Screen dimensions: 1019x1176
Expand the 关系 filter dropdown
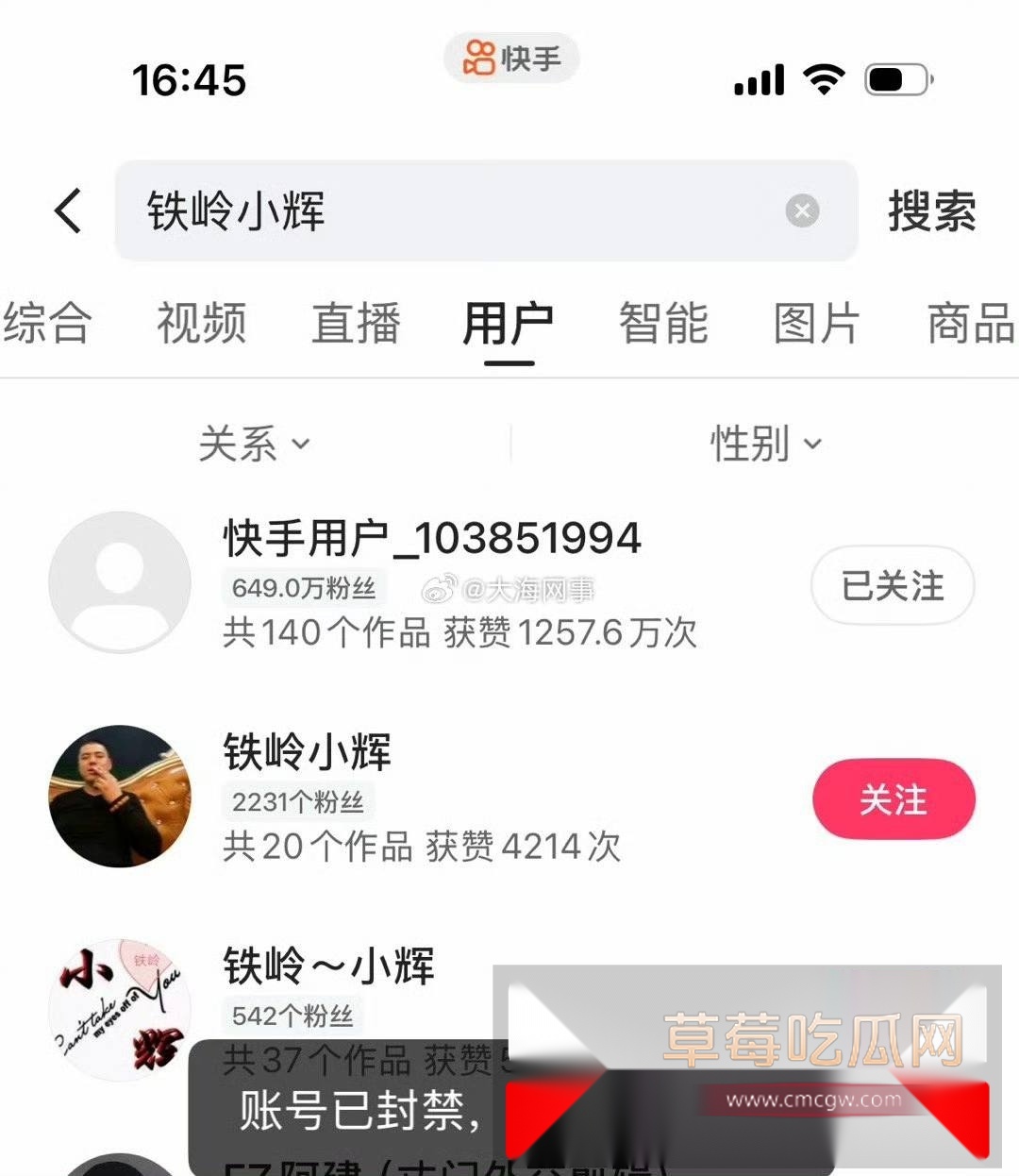coord(257,444)
